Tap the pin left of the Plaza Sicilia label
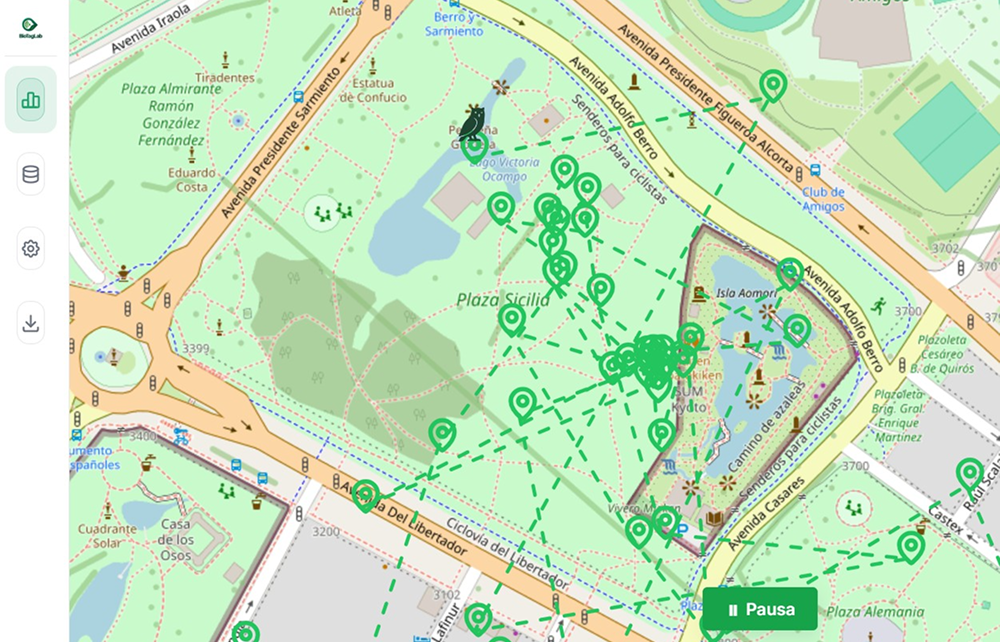The image size is (1000, 642). [x=512, y=319]
